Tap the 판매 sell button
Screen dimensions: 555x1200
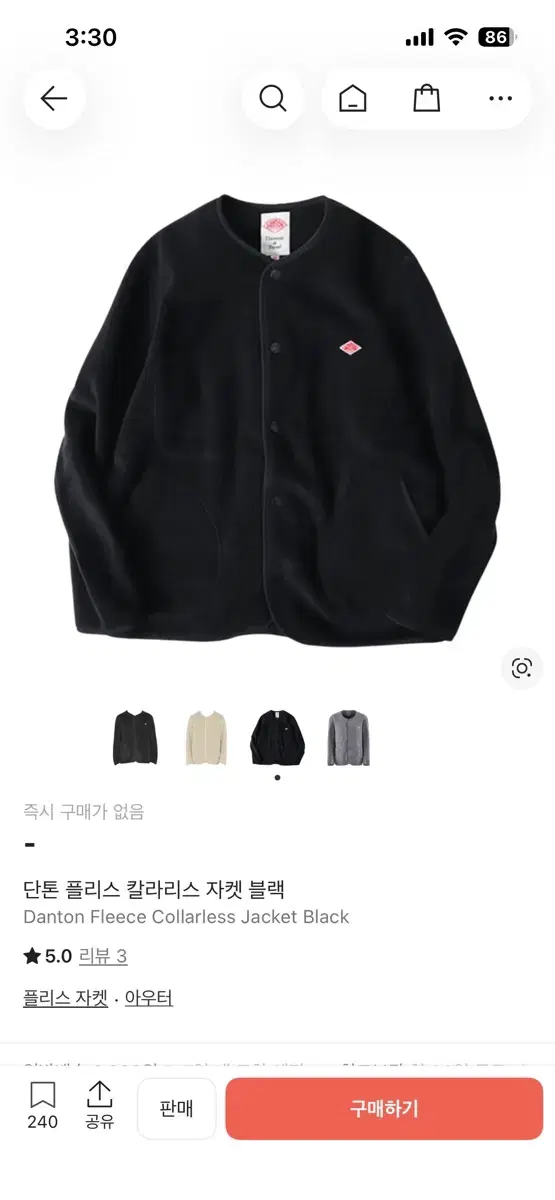[176, 1108]
